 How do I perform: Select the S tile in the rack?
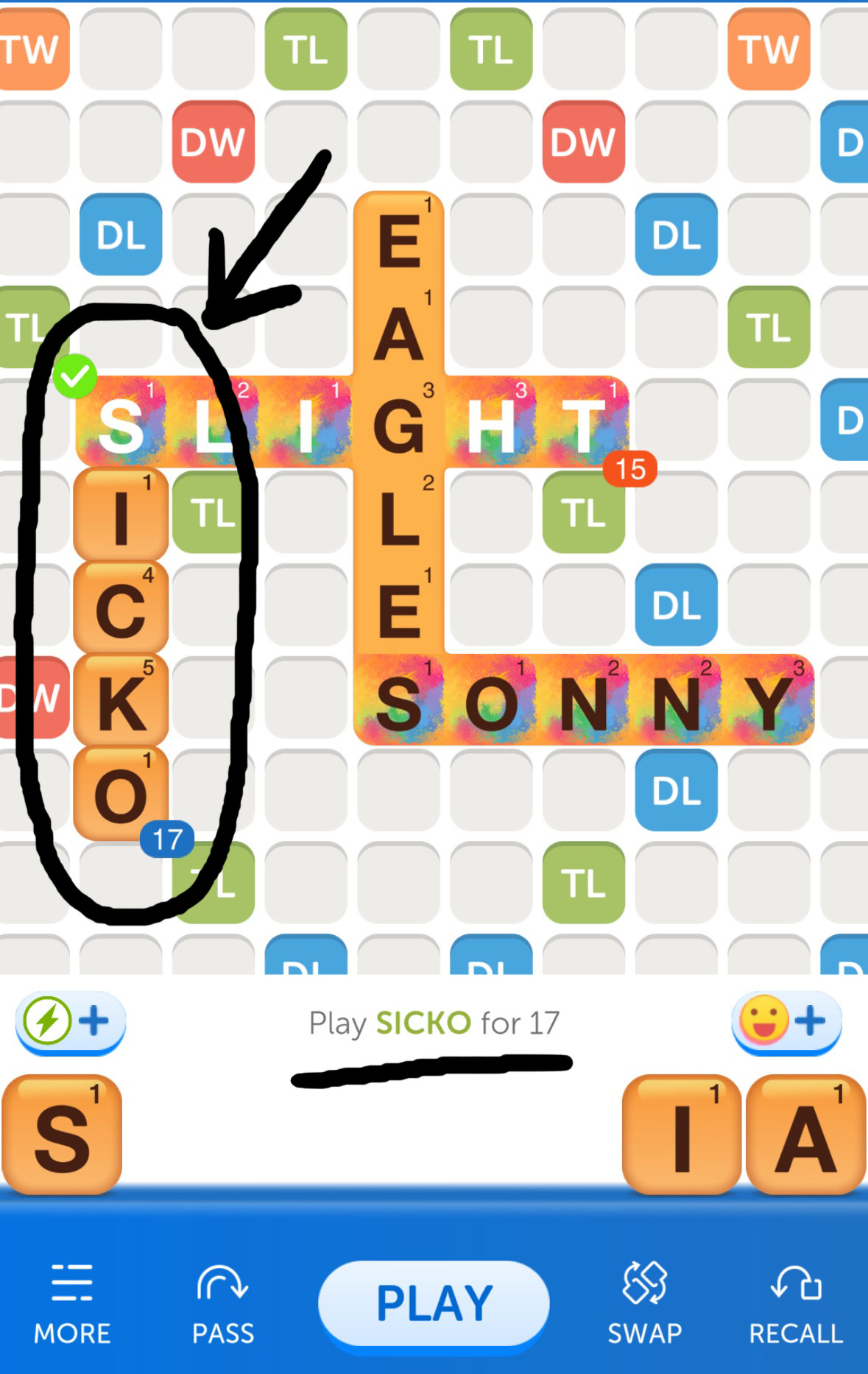[x=63, y=1135]
